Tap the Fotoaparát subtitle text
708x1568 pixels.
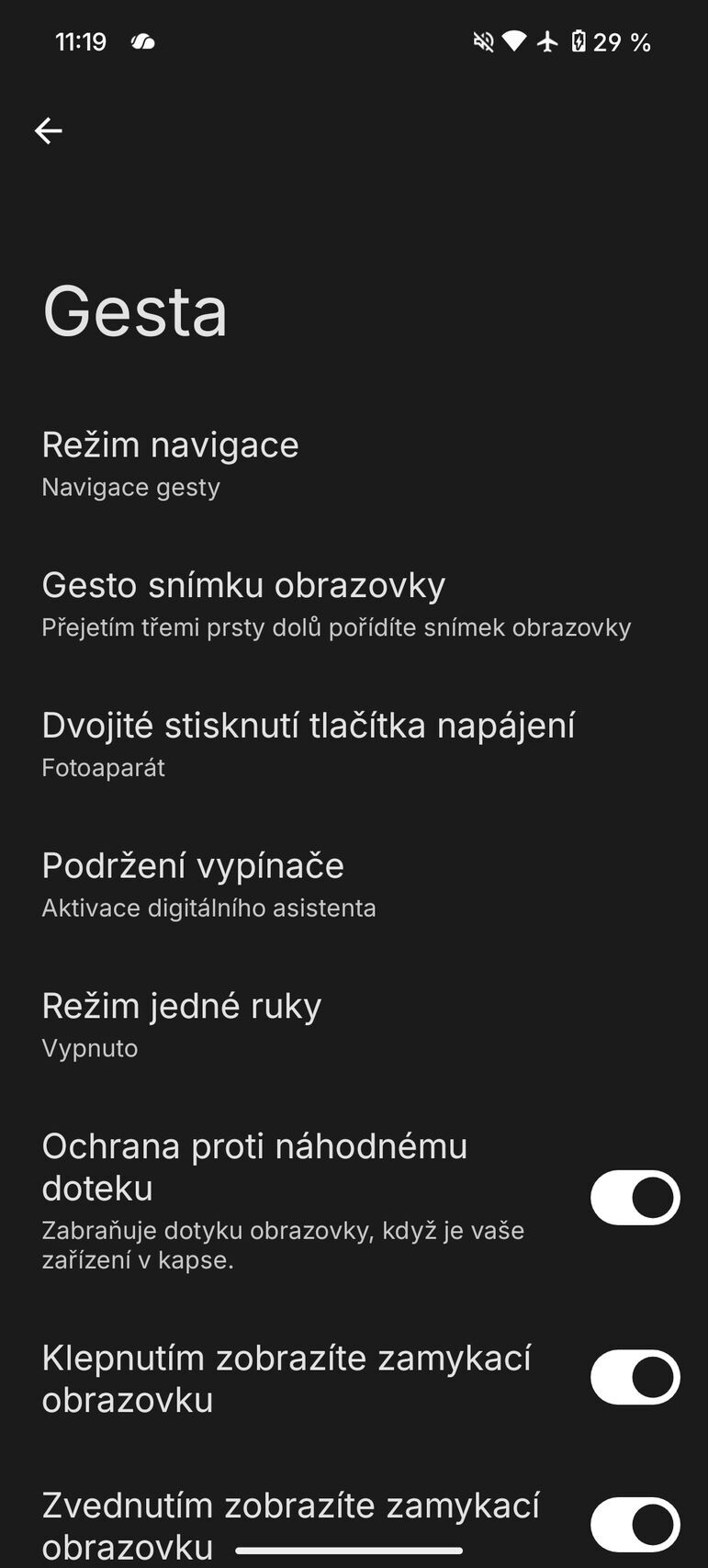click(x=103, y=768)
